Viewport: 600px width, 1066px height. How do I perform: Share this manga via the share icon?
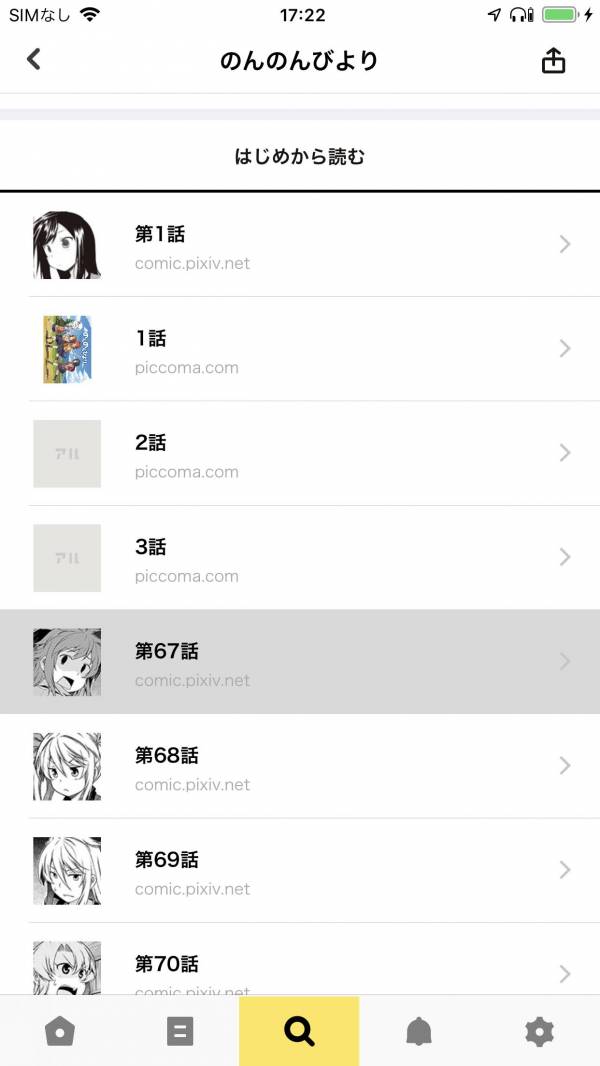[553, 61]
